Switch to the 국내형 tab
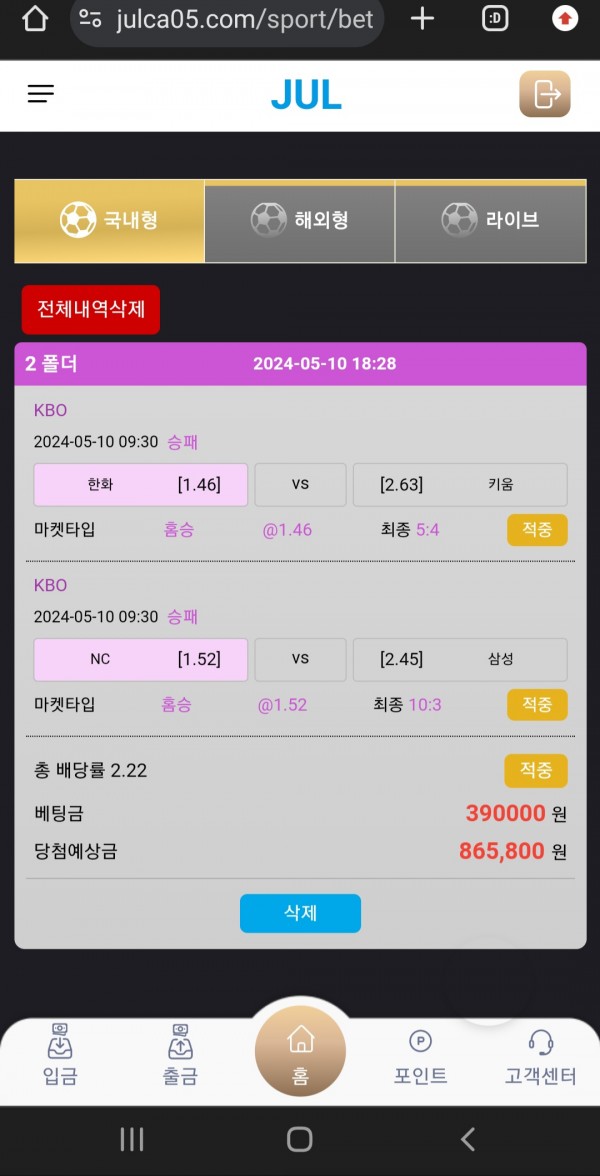This screenshot has width=600, height=1176. [x=109, y=221]
